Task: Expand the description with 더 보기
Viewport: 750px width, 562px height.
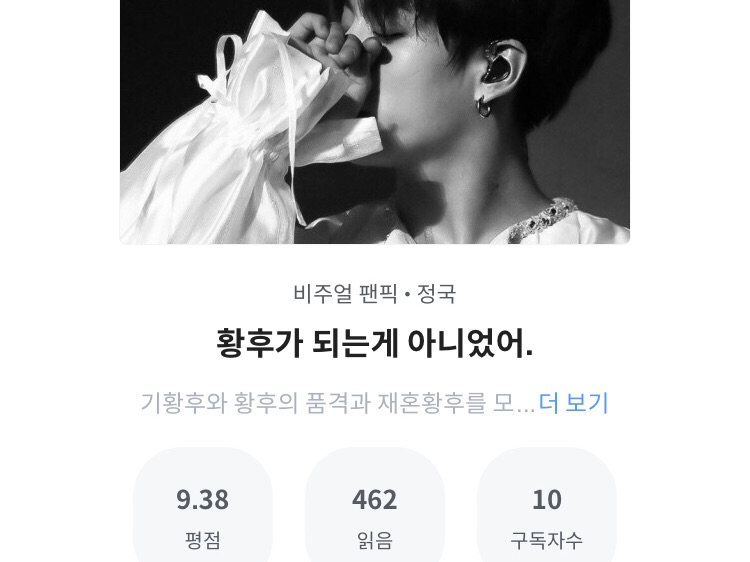Action: [573, 403]
